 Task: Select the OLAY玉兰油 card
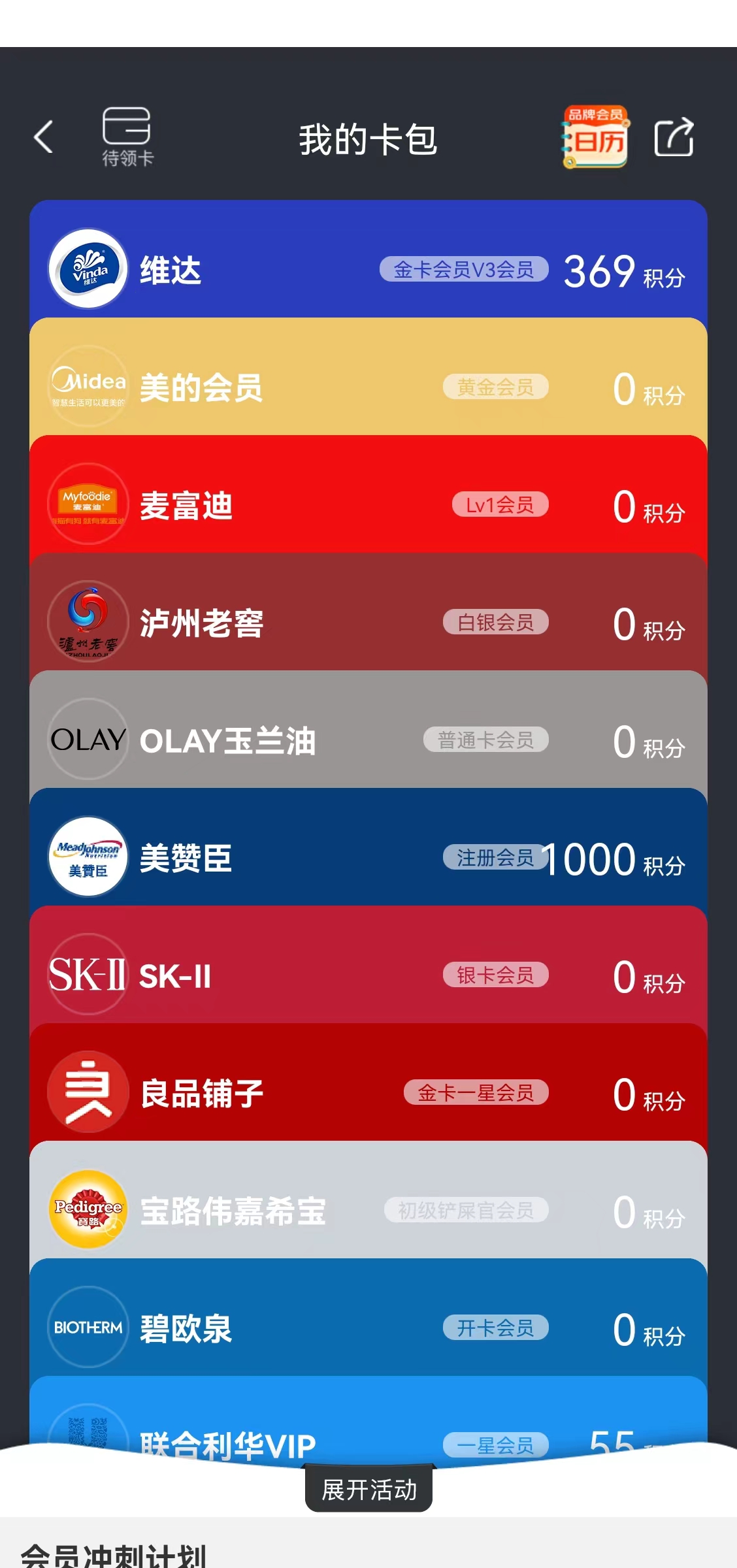tap(368, 730)
